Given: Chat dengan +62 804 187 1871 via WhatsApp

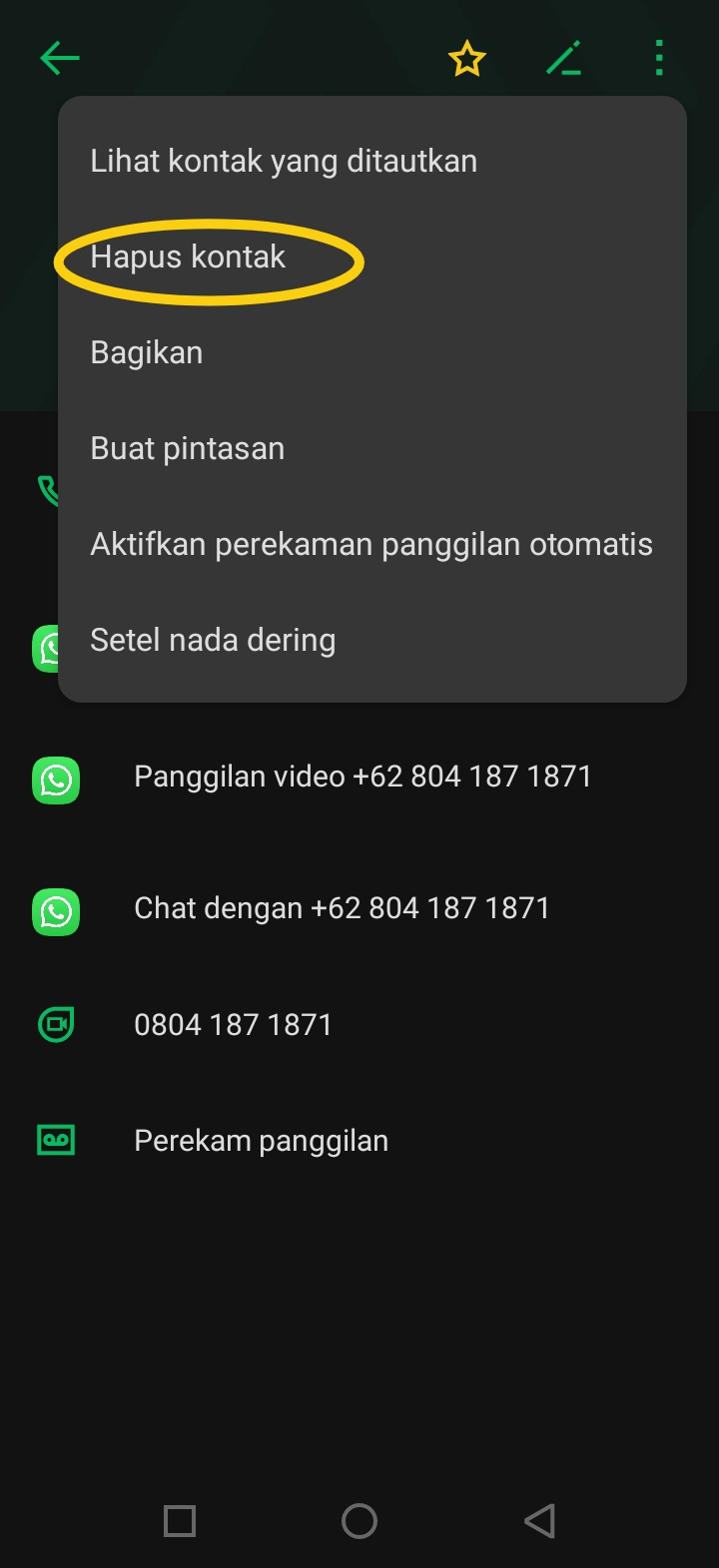Looking at the screenshot, I should pyautogui.click(x=342, y=908).
